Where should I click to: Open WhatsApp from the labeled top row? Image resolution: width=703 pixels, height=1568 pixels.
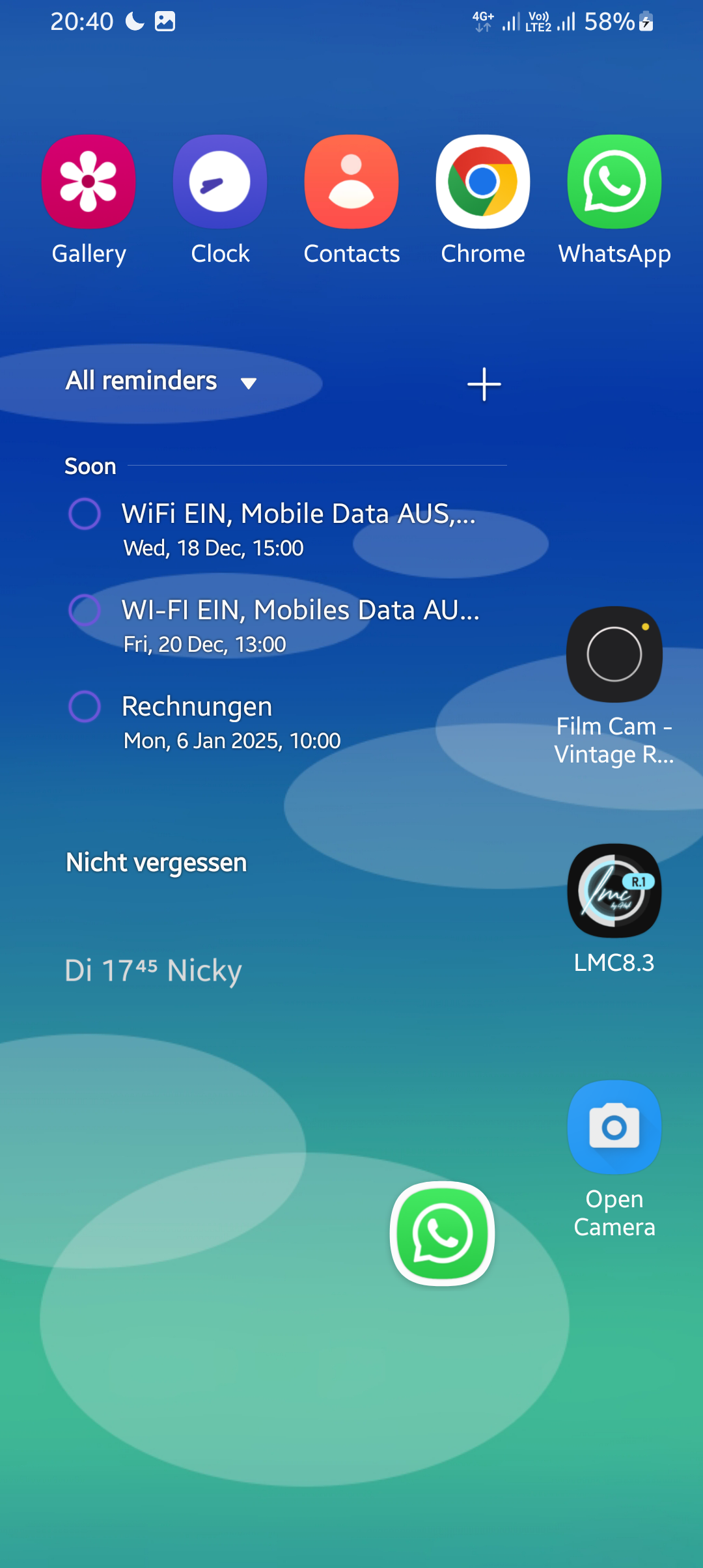614,182
